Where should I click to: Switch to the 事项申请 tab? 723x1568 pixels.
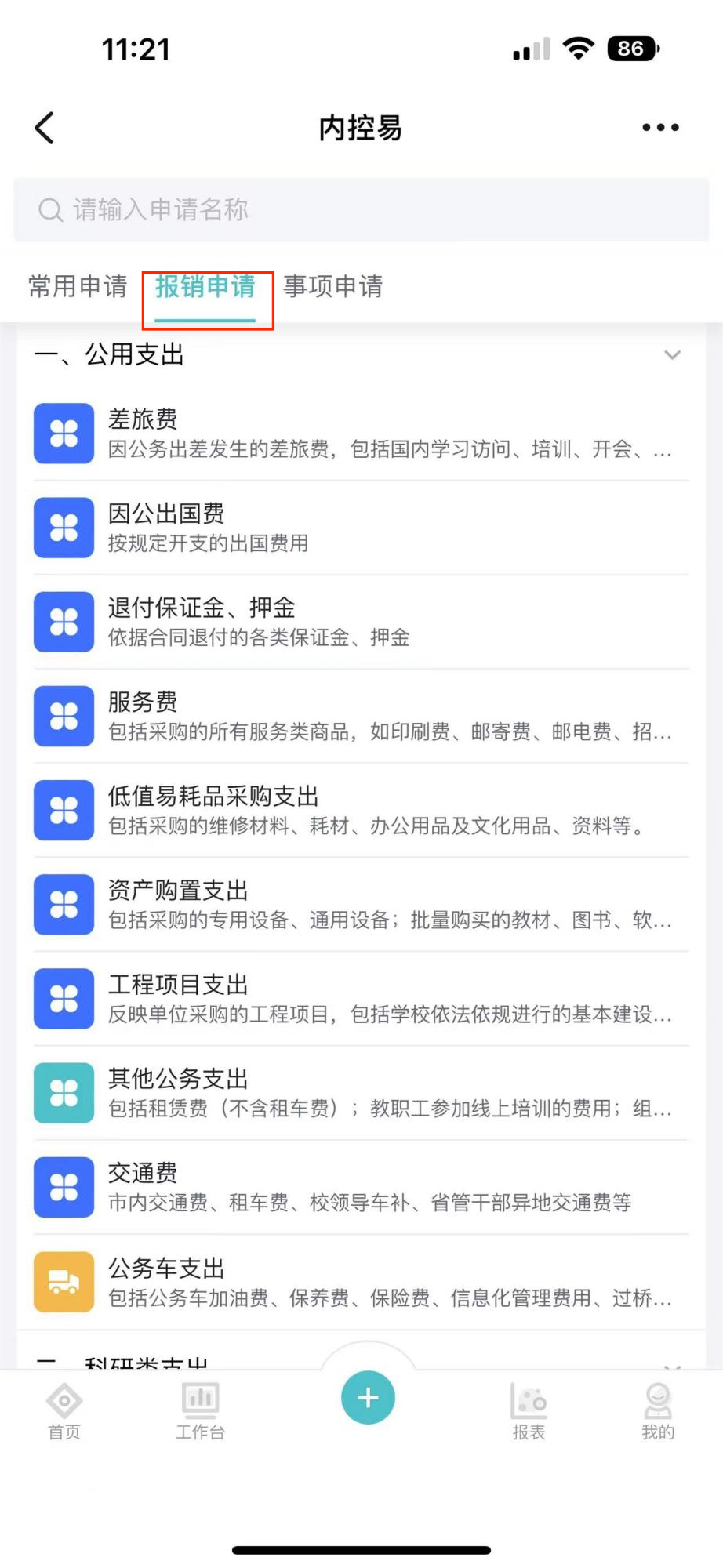pyautogui.click(x=333, y=287)
